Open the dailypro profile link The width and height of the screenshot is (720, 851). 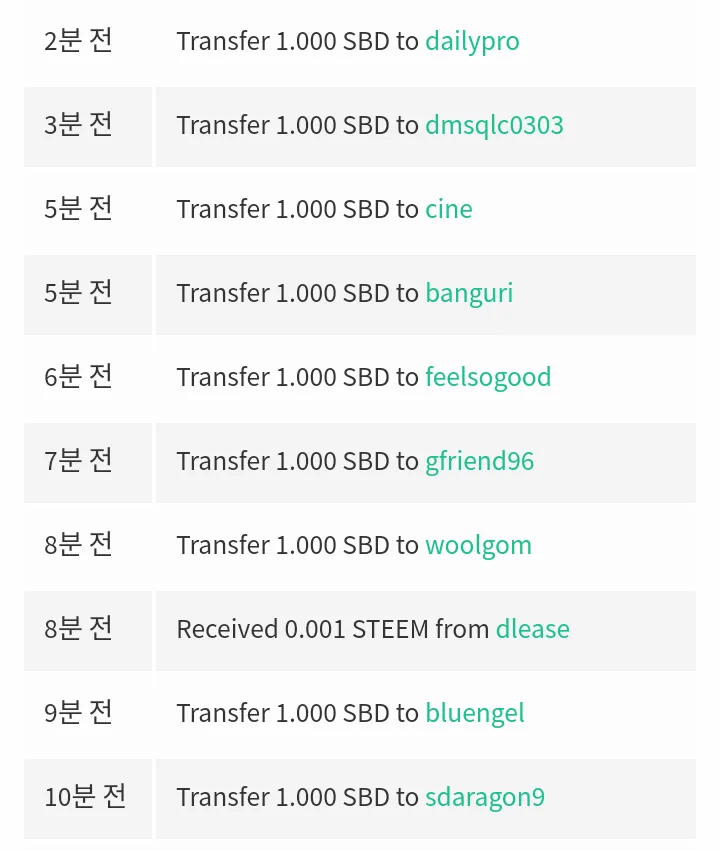click(x=472, y=42)
